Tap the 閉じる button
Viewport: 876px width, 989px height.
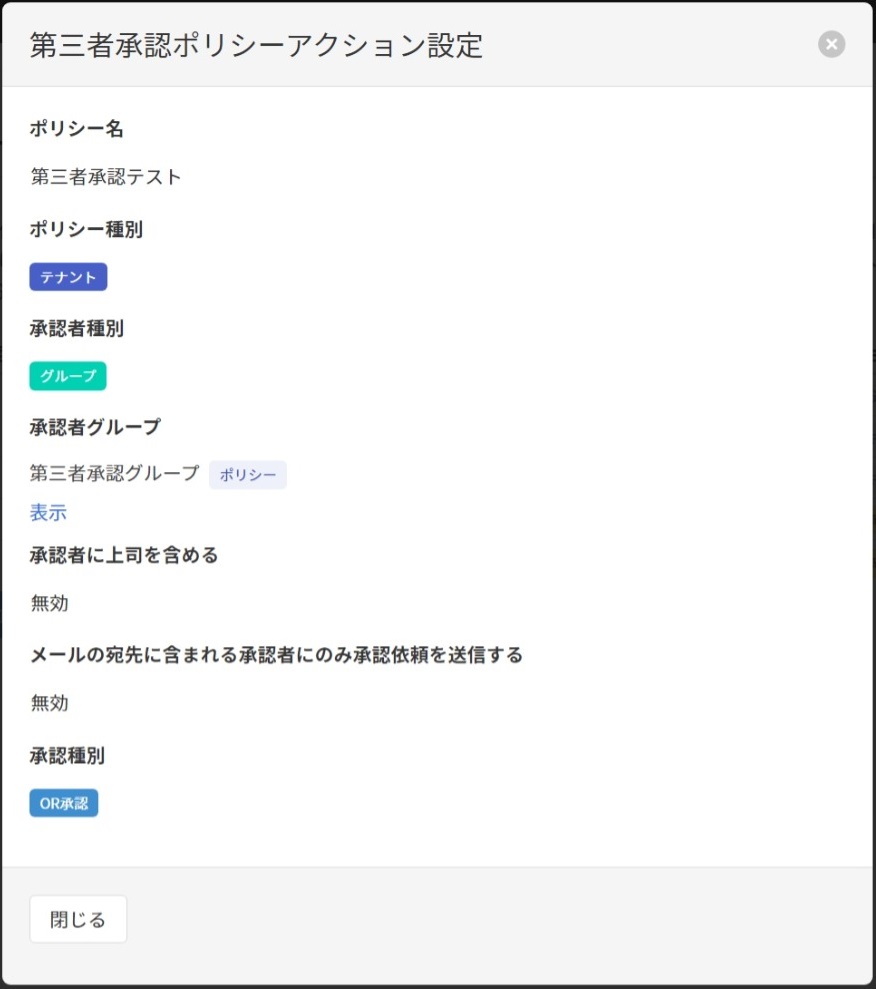pyautogui.click(x=78, y=919)
